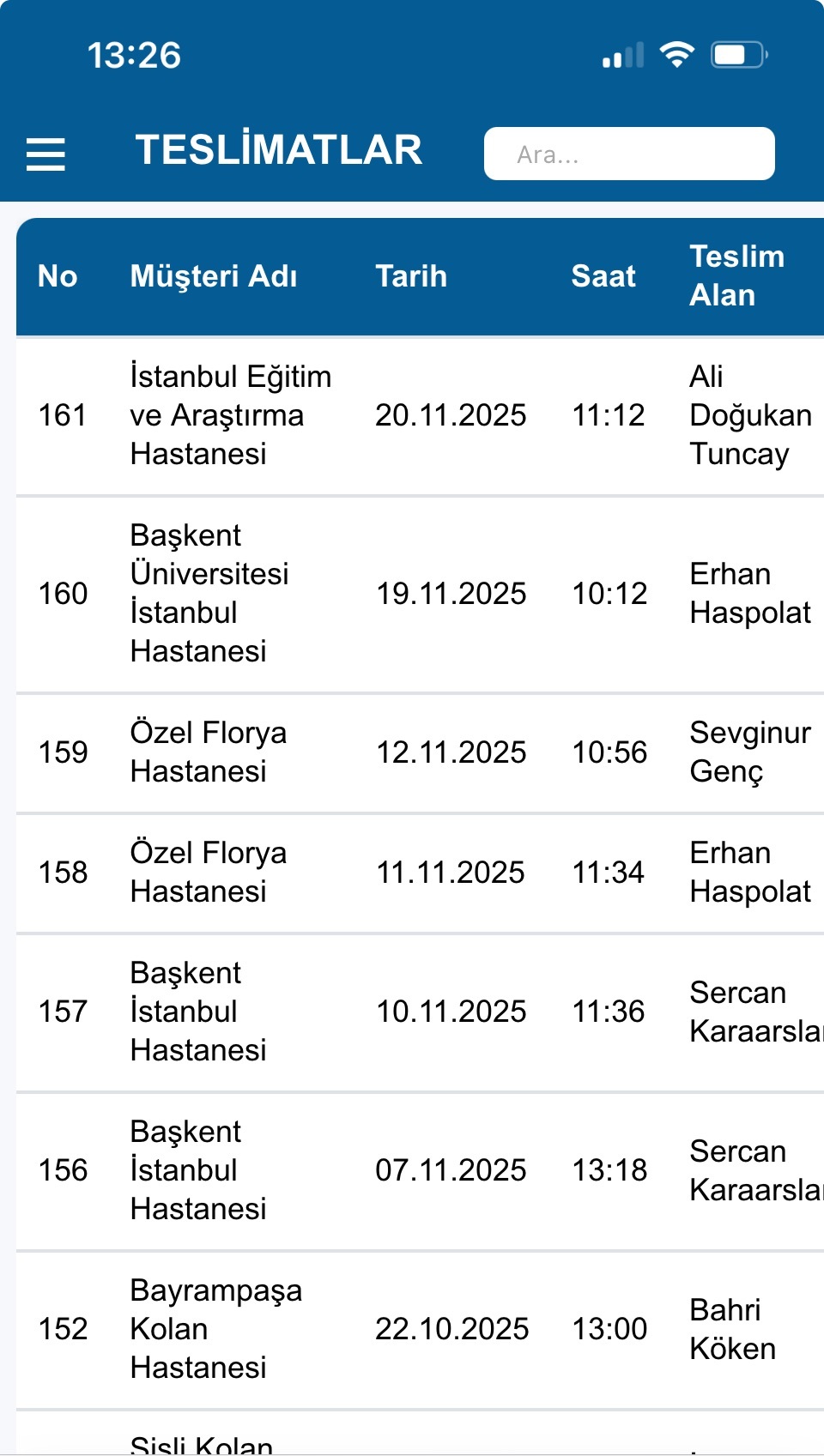
Task: Tap Sercan Karaarslan in row 156
Action: (755, 1170)
